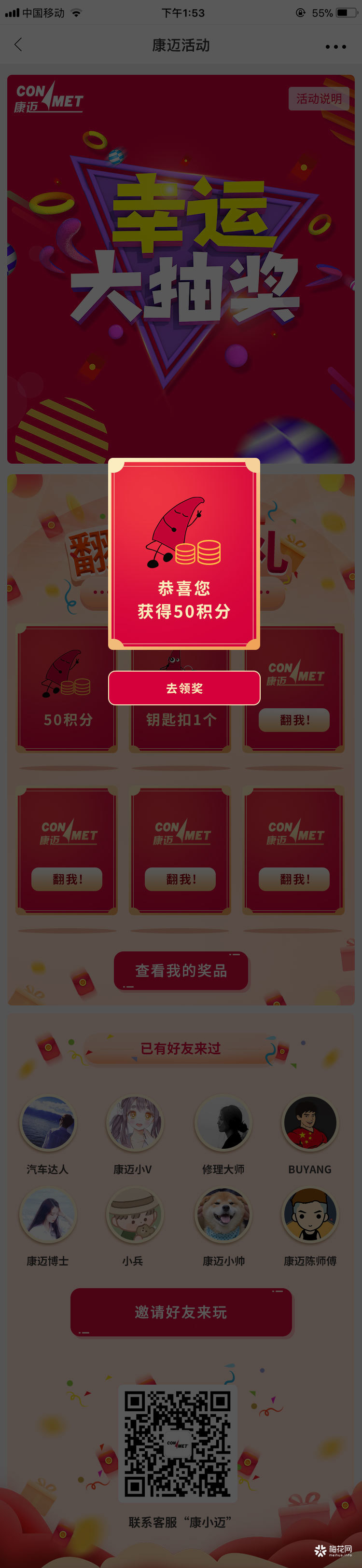Go back using the header arrow
This screenshot has width=362, height=1568.
pyautogui.click(x=18, y=44)
